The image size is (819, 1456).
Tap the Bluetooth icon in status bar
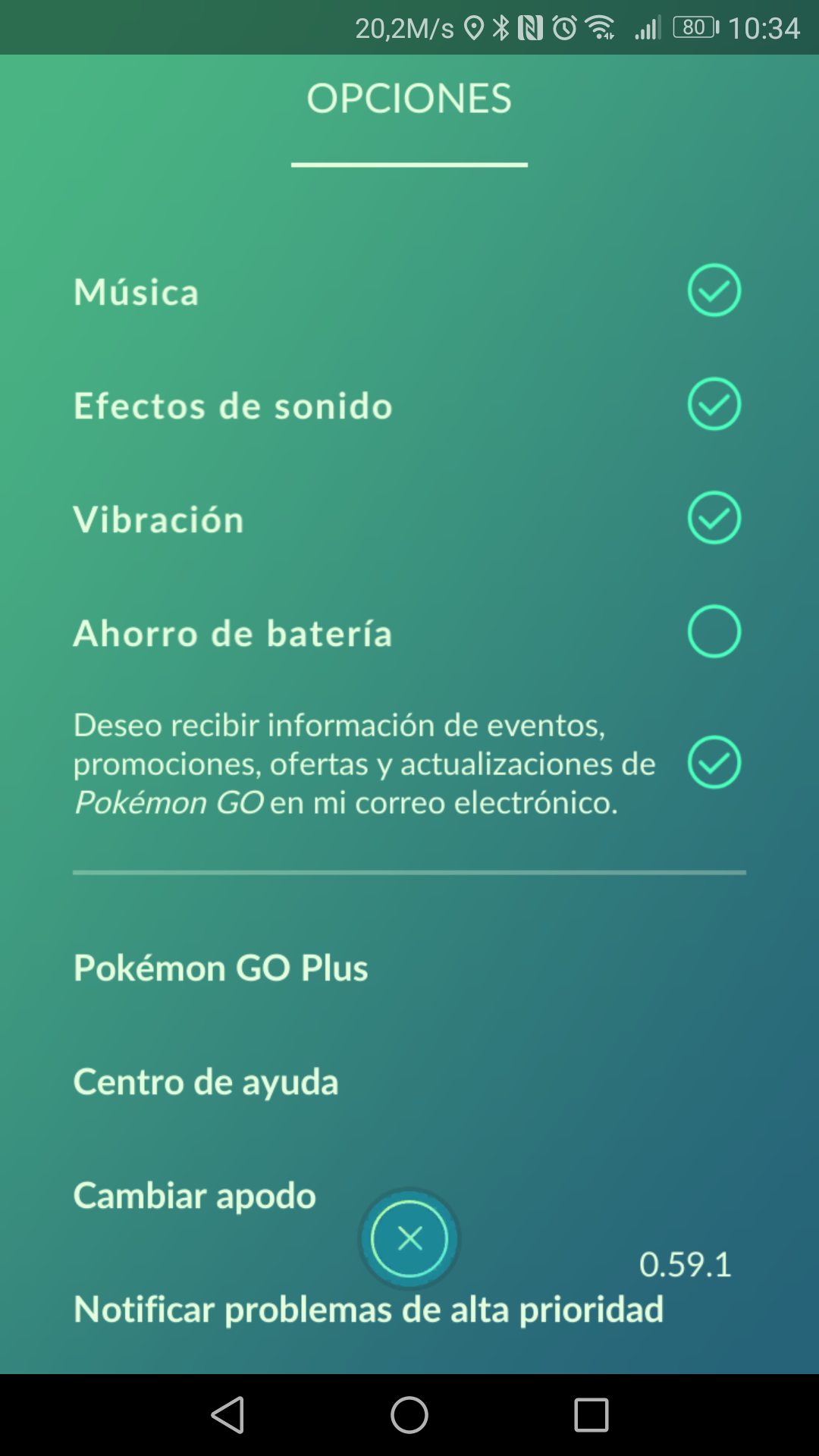tap(500, 28)
